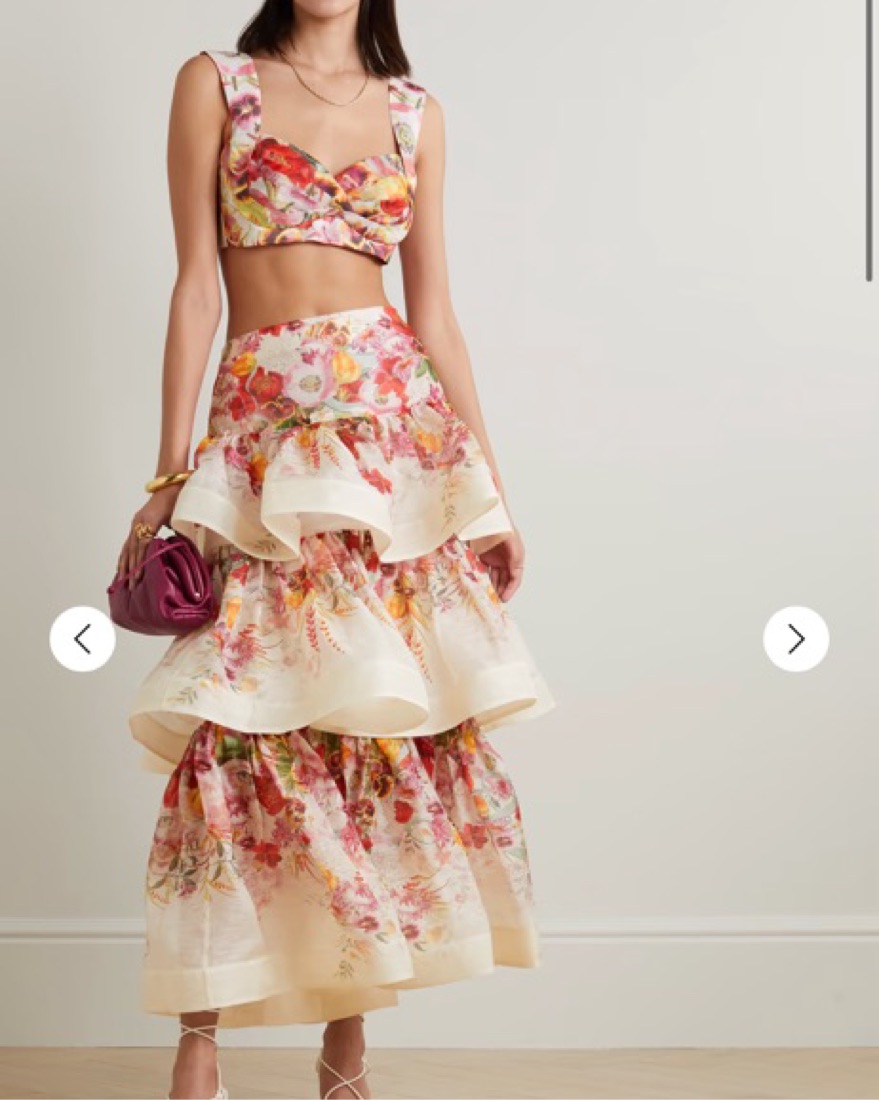Show the previous product photo
Image resolution: width=879 pixels, height=1100 pixels.
pos(82,639)
